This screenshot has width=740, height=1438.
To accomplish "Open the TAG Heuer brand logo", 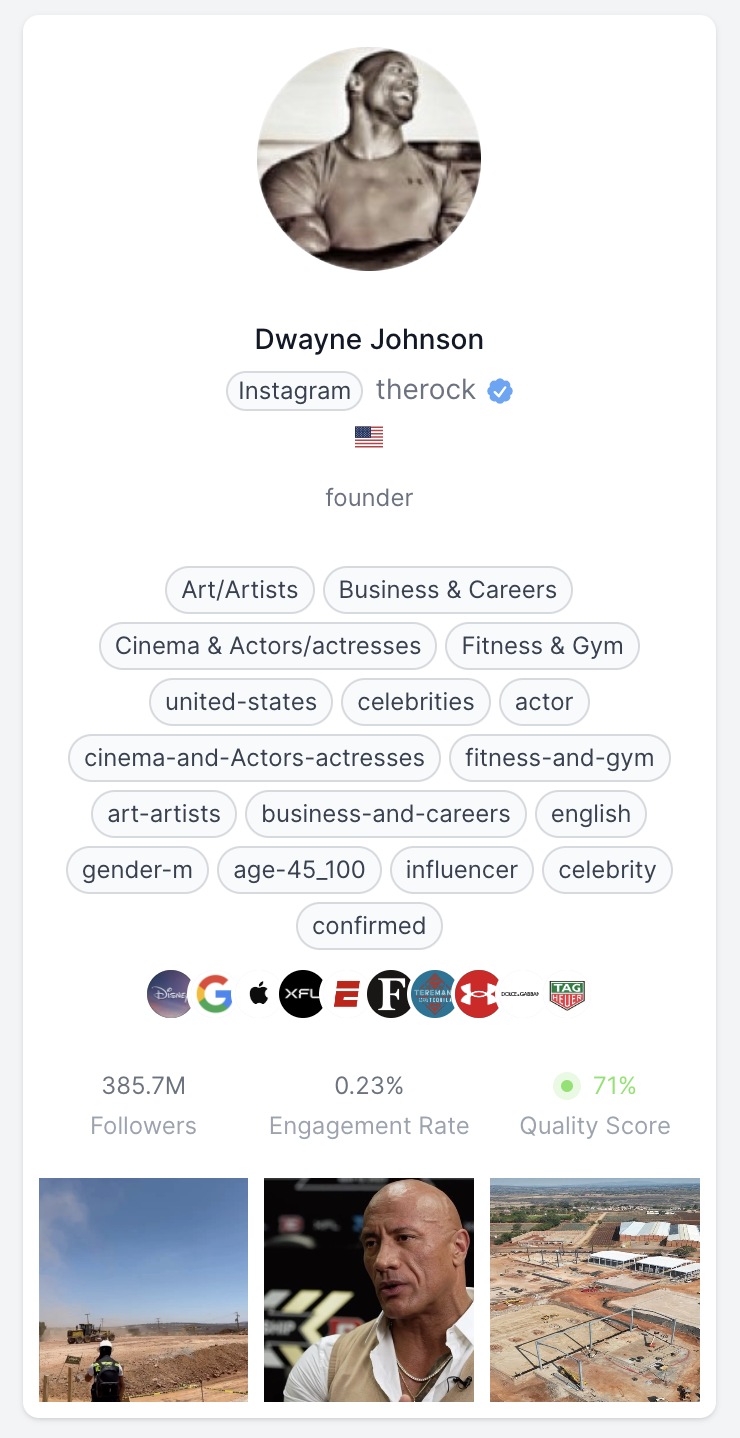I will [567, 995].
